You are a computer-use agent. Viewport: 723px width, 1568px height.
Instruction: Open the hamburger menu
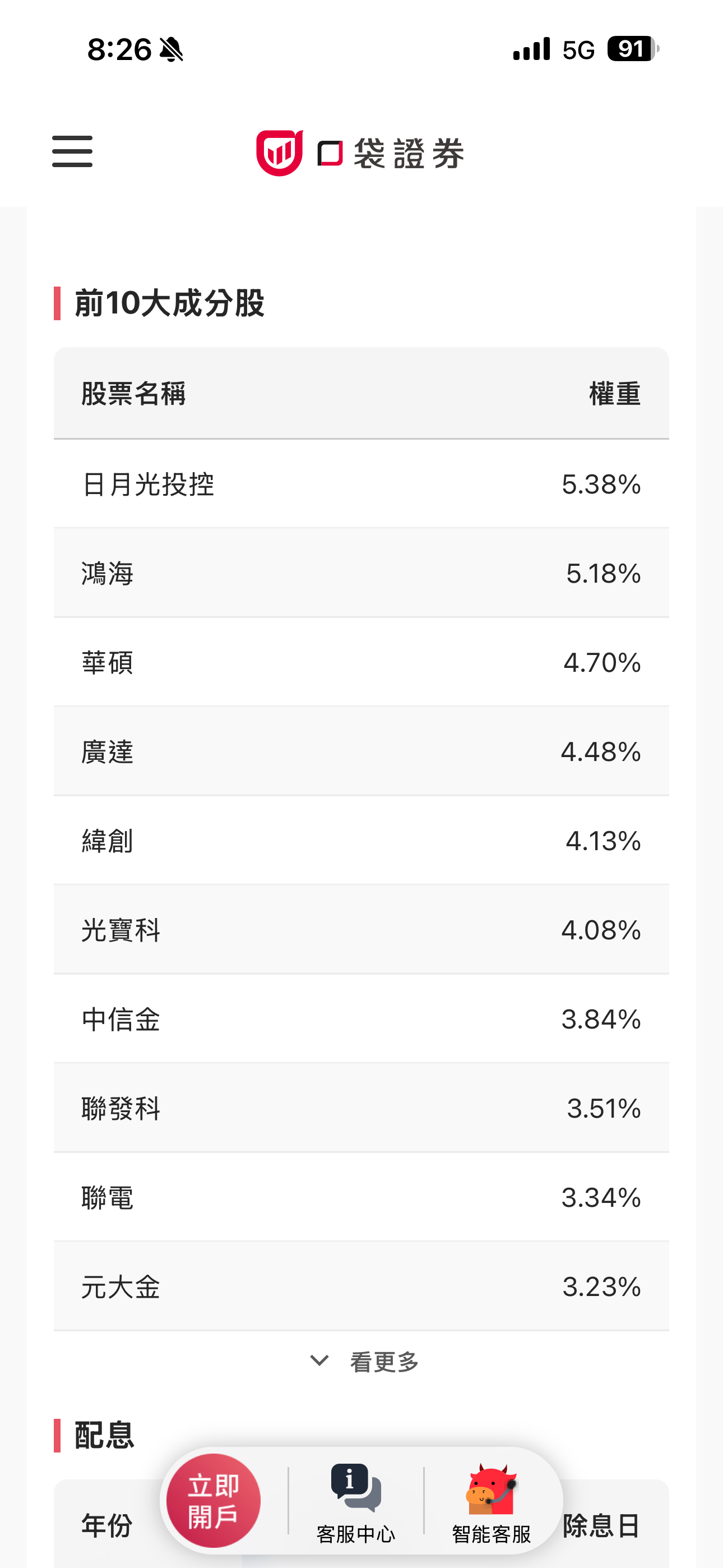(72, 151)
